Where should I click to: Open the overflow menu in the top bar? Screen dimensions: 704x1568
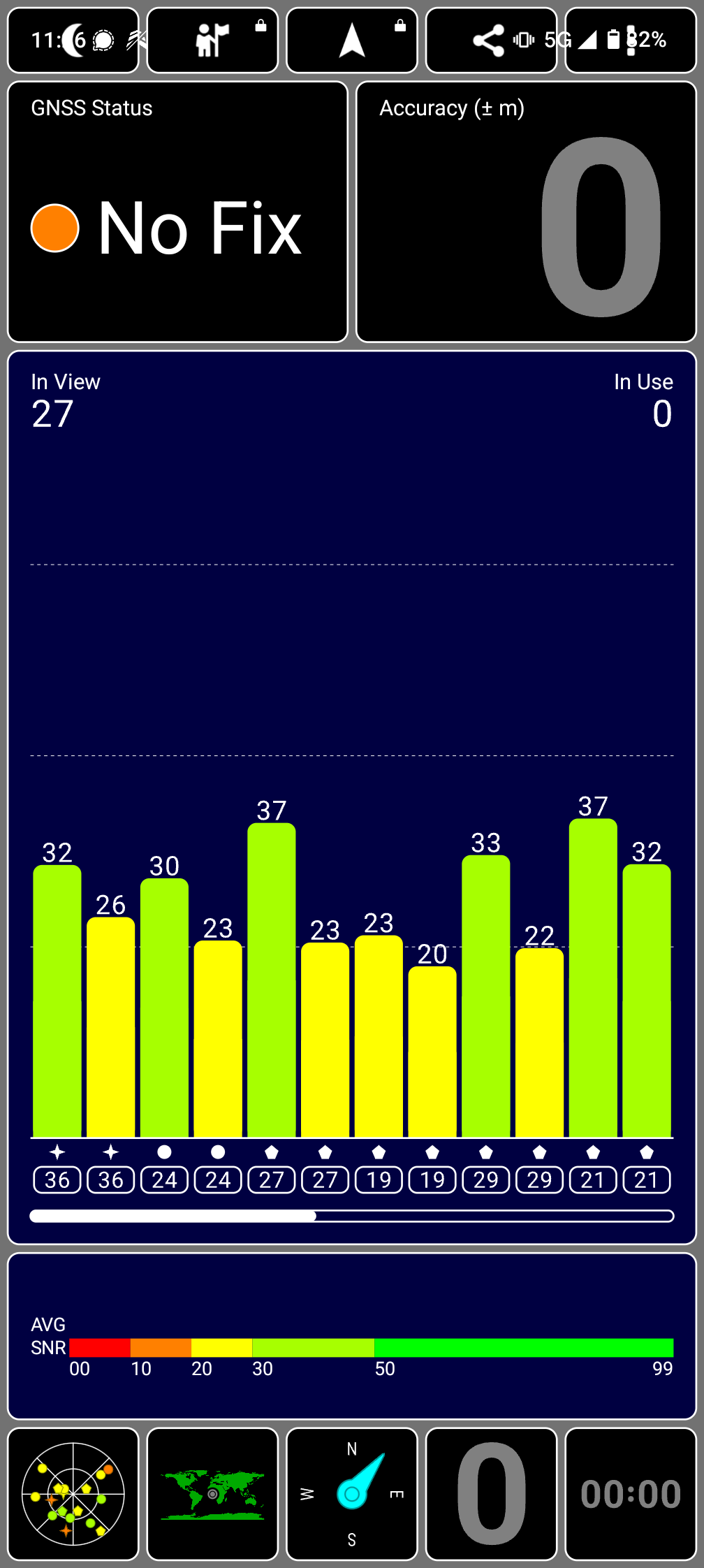631,41
